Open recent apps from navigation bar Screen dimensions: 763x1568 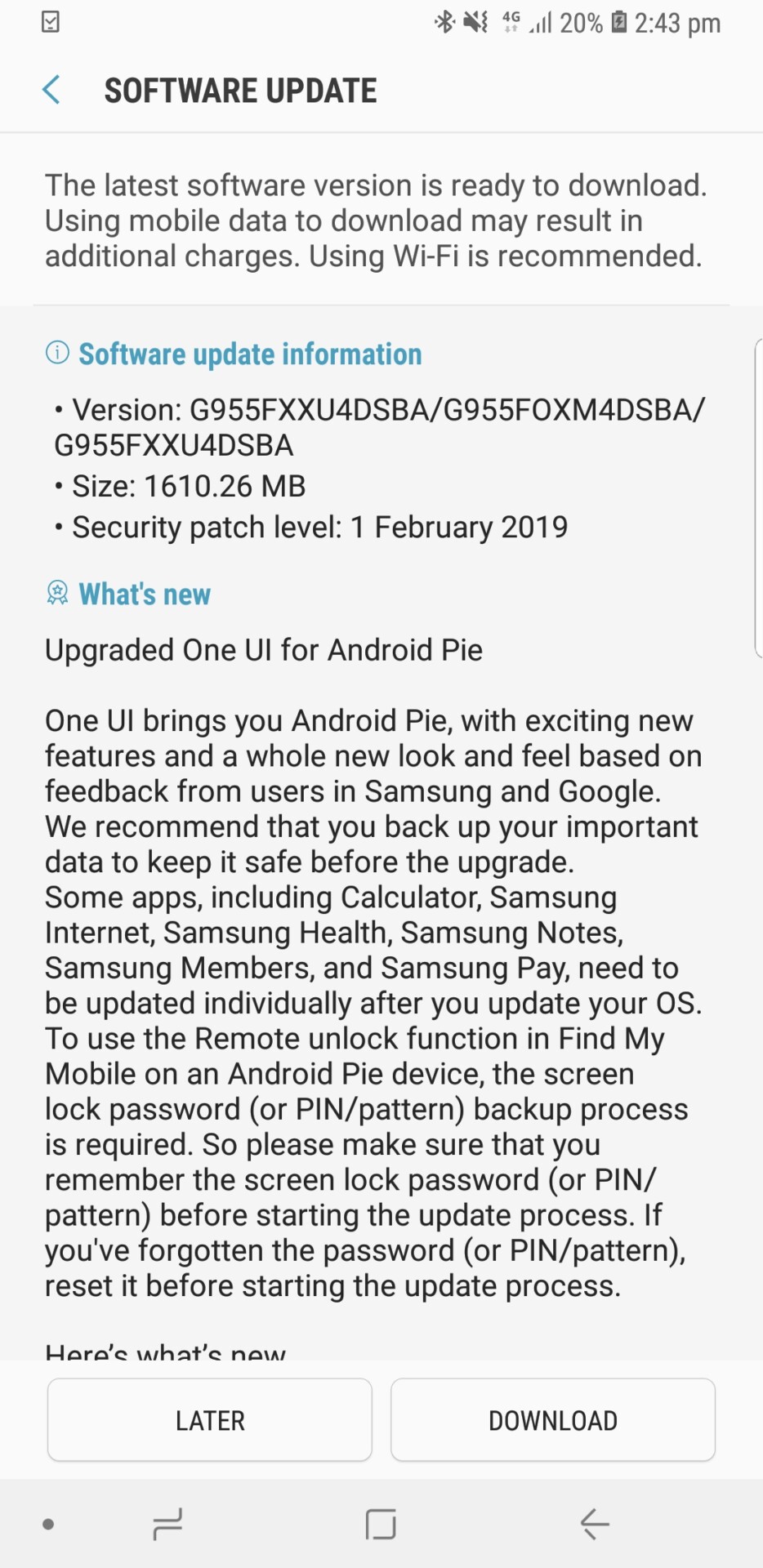[x=167, y=1524]
